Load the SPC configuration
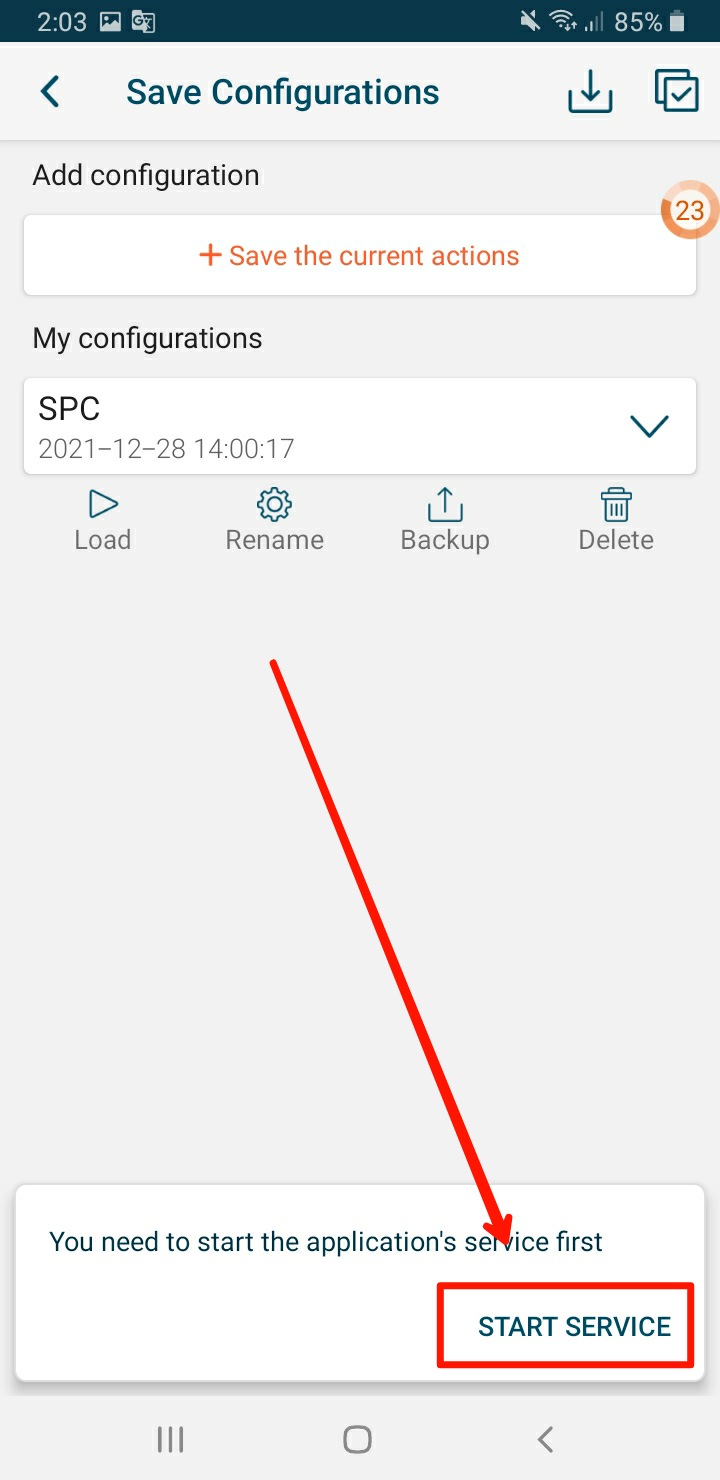This screenshot has width=720, height=1480. click(103, 520)
